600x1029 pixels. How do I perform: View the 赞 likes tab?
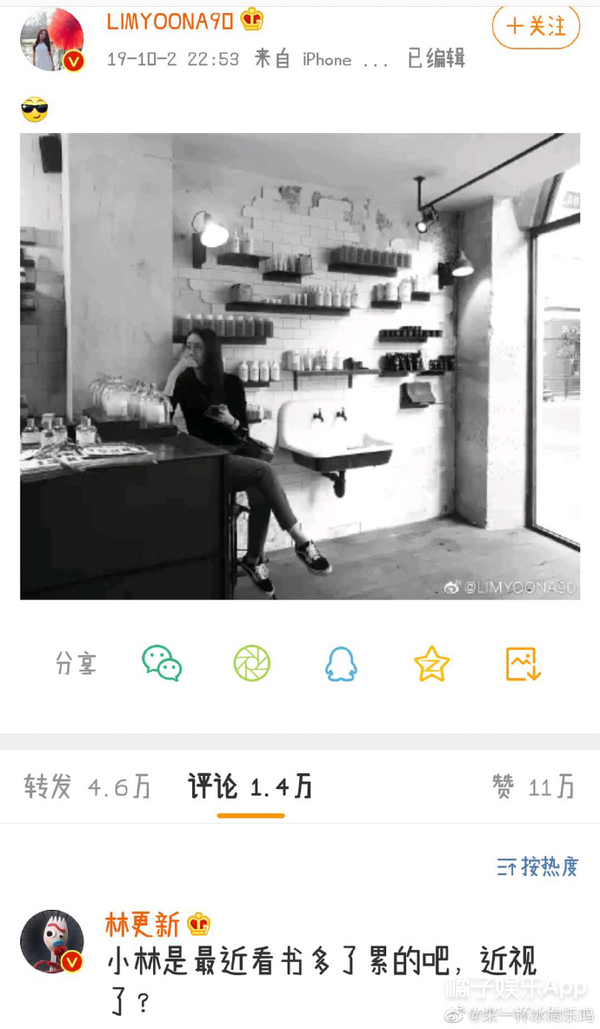534,787
